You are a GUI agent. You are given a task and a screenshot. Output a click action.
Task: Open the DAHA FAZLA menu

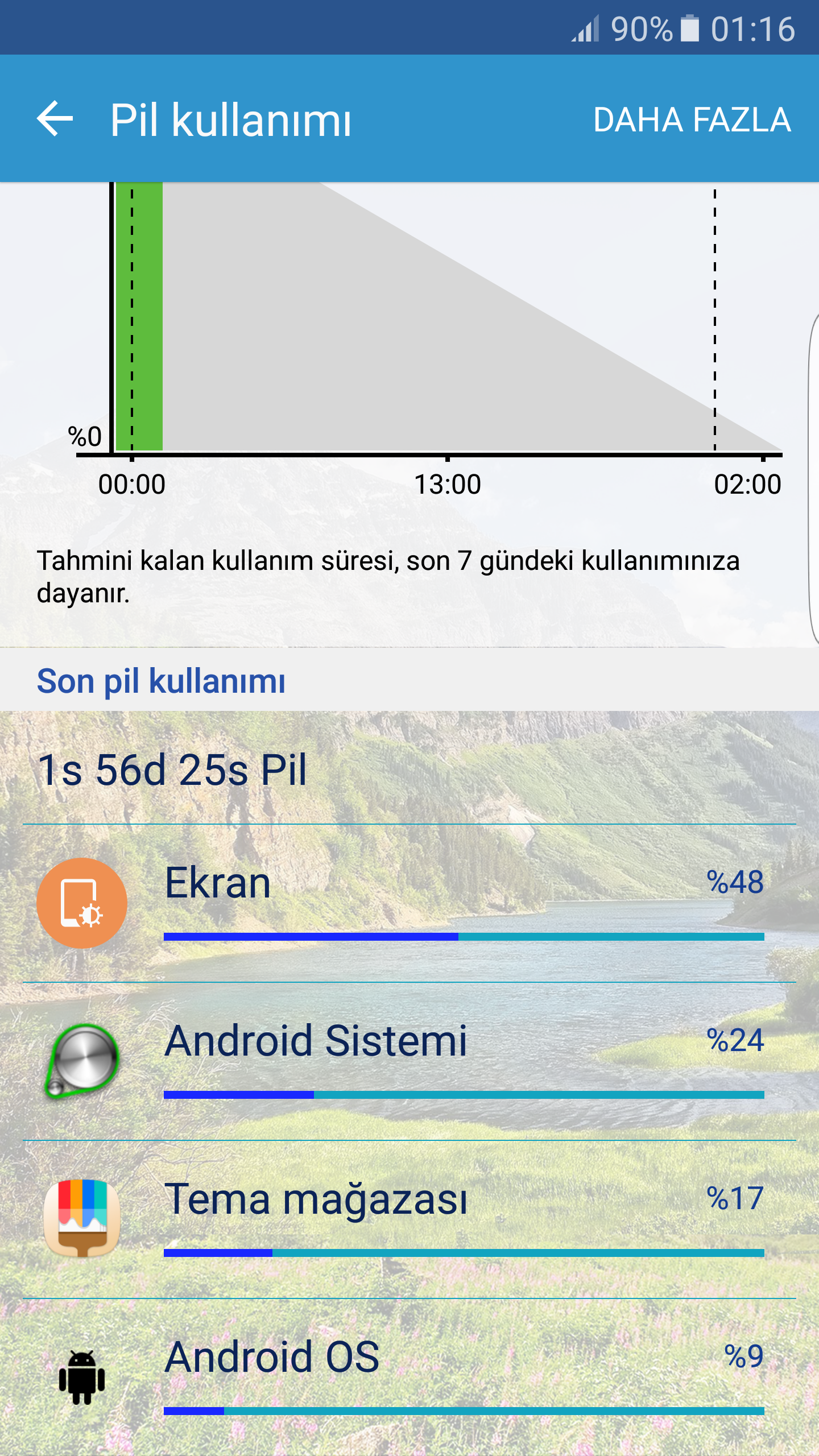[x=692, y=120]
